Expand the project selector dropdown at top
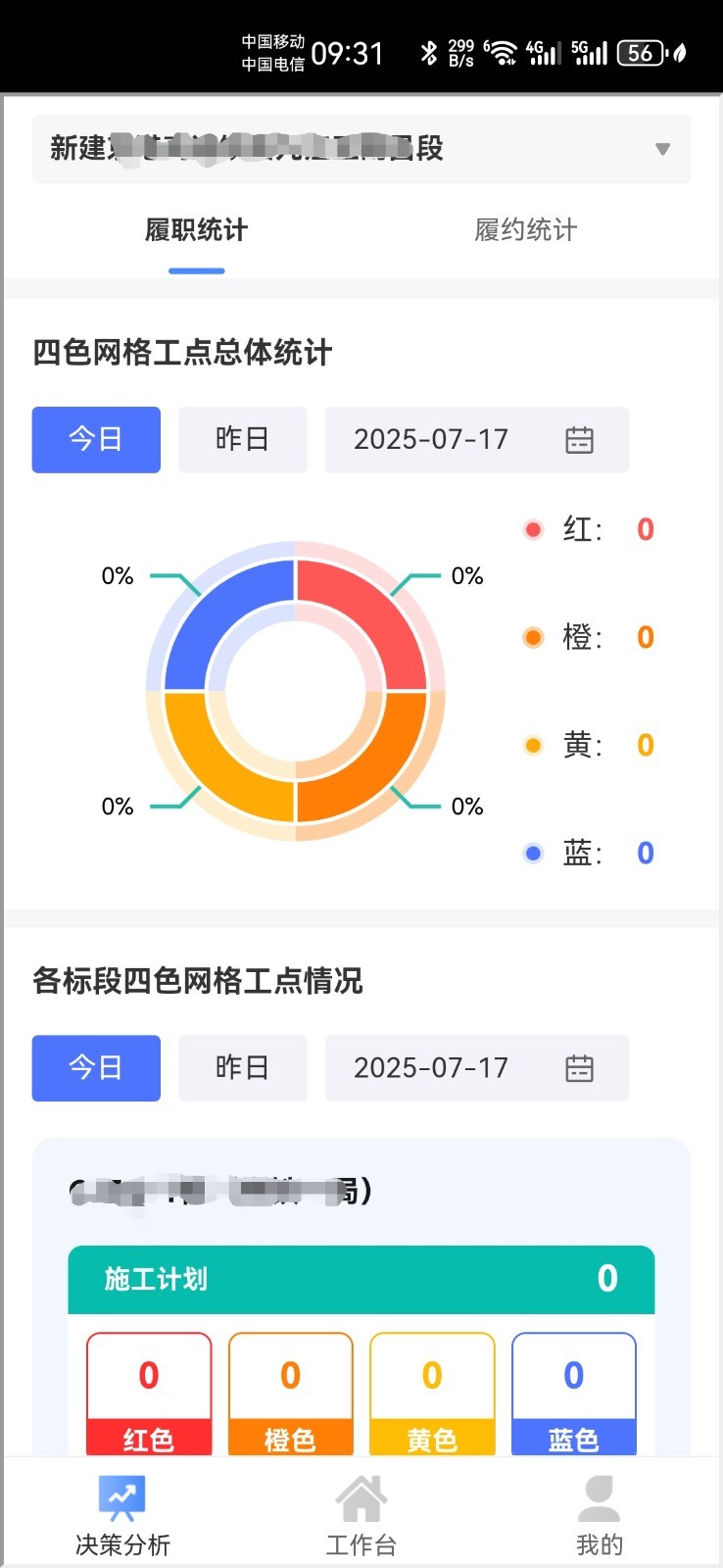The width and height of the screenshot is (723, 1568). (x=662, y=149)
